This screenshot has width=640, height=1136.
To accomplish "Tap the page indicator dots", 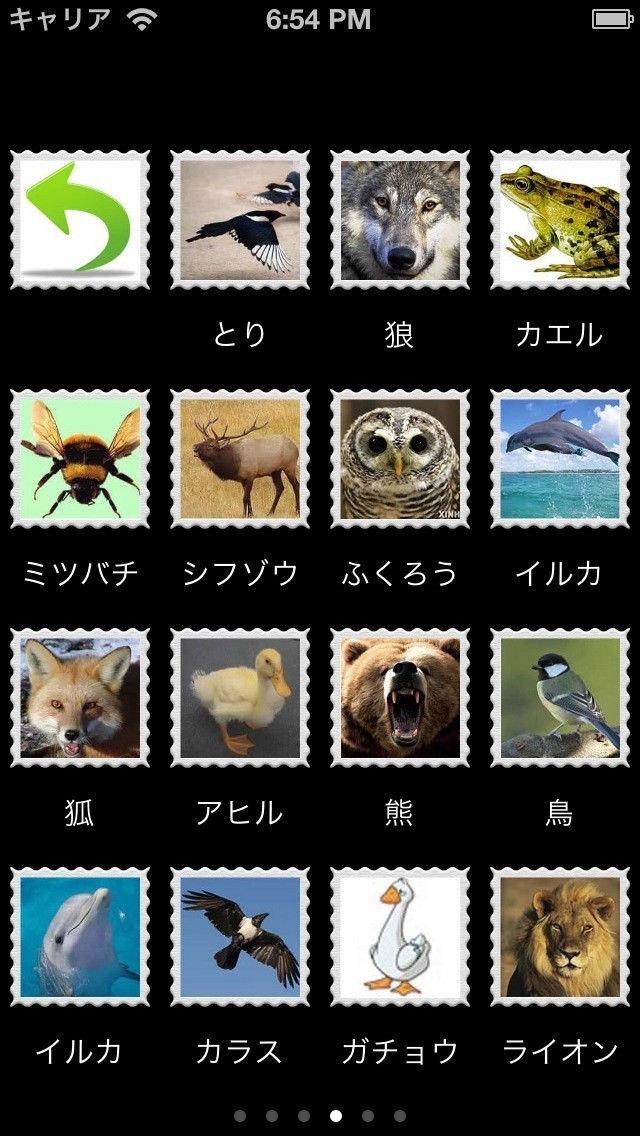I will pos(320,1115).
